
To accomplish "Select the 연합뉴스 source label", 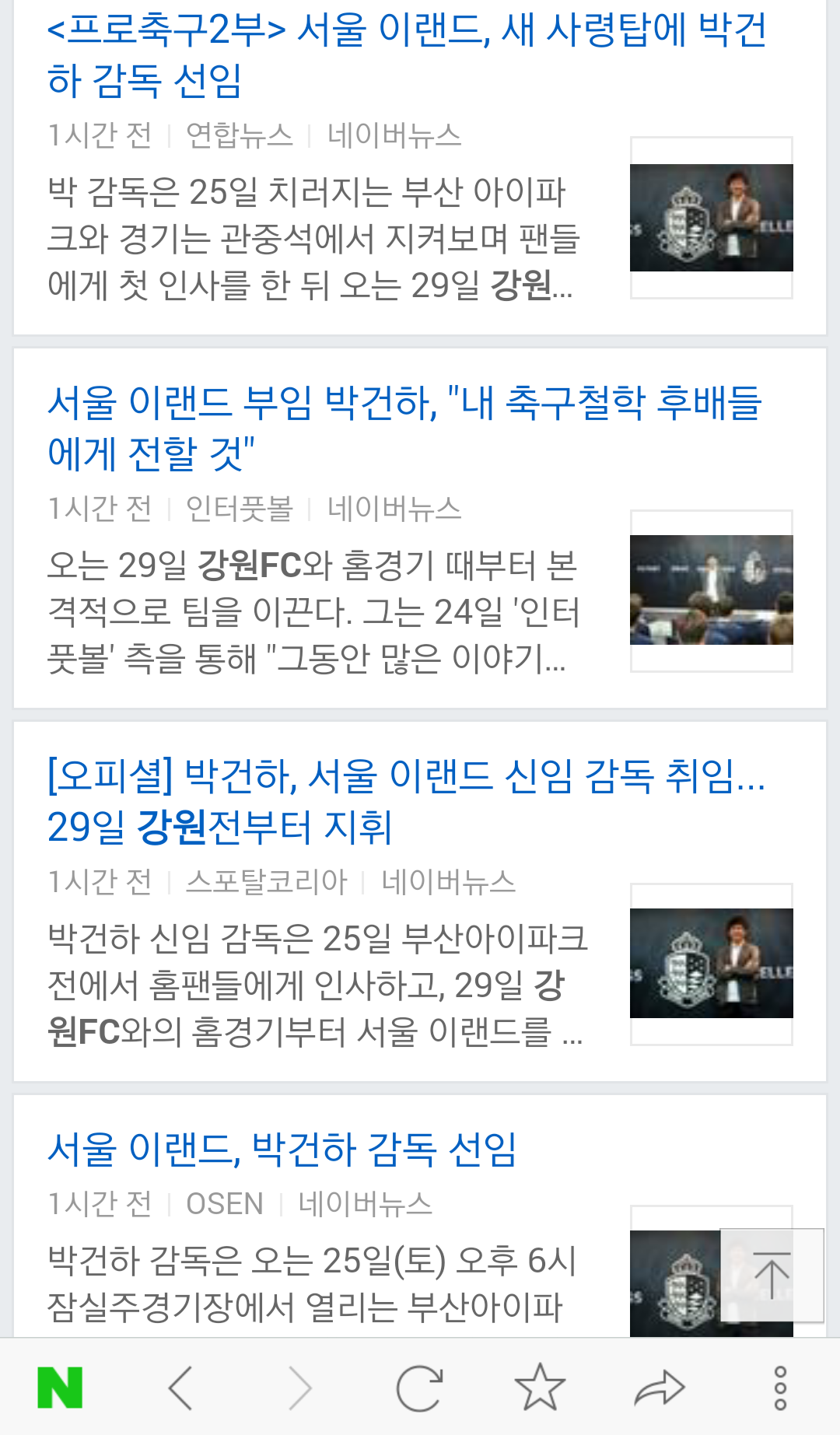I will pyautogui.click(x=239, y=134).
